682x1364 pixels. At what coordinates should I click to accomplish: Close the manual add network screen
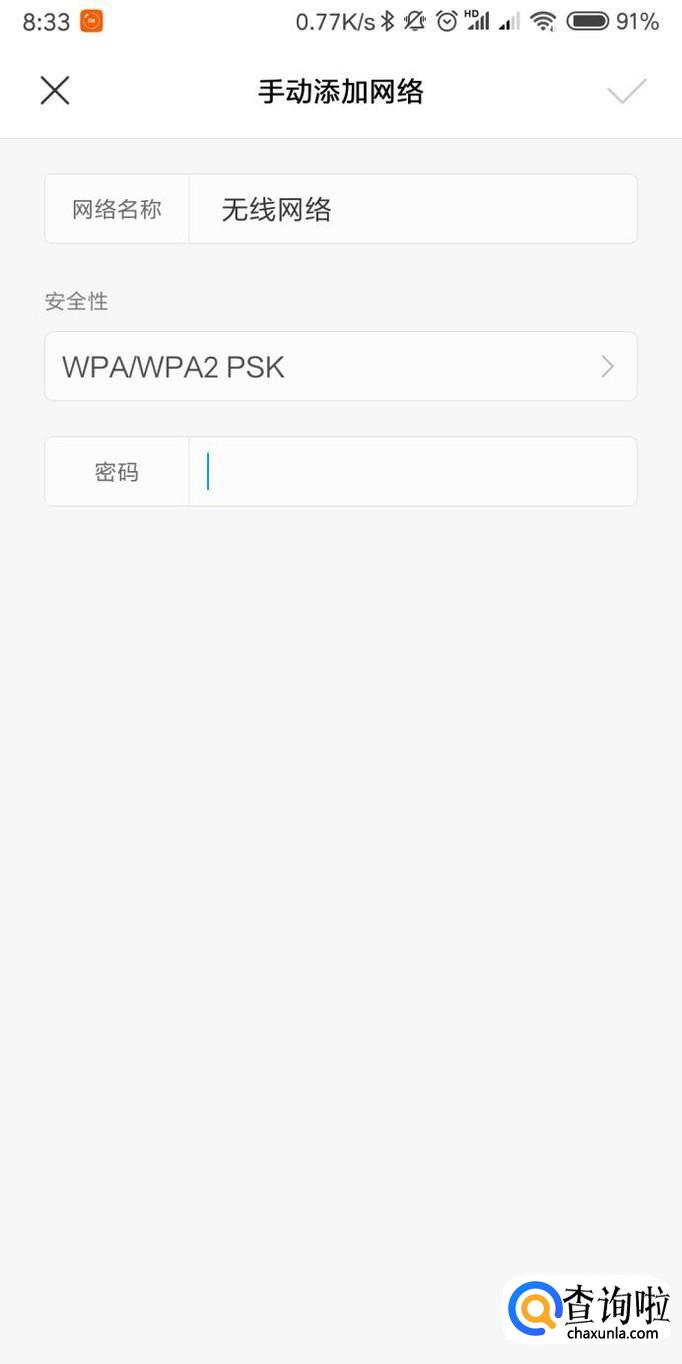[55, 91]
